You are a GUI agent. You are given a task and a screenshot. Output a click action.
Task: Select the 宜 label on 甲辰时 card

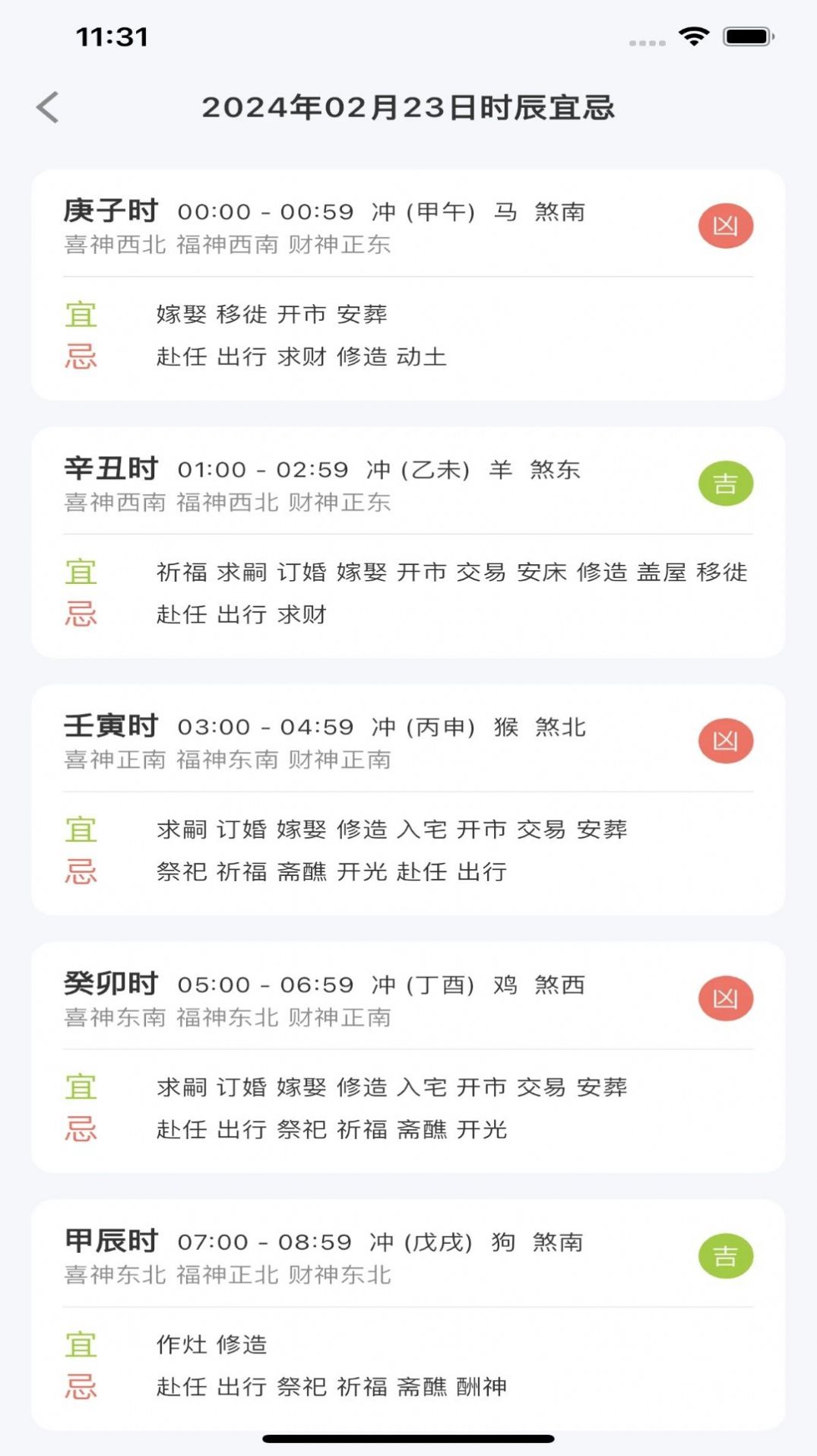pyautogui.click(x=80, y=1343)
